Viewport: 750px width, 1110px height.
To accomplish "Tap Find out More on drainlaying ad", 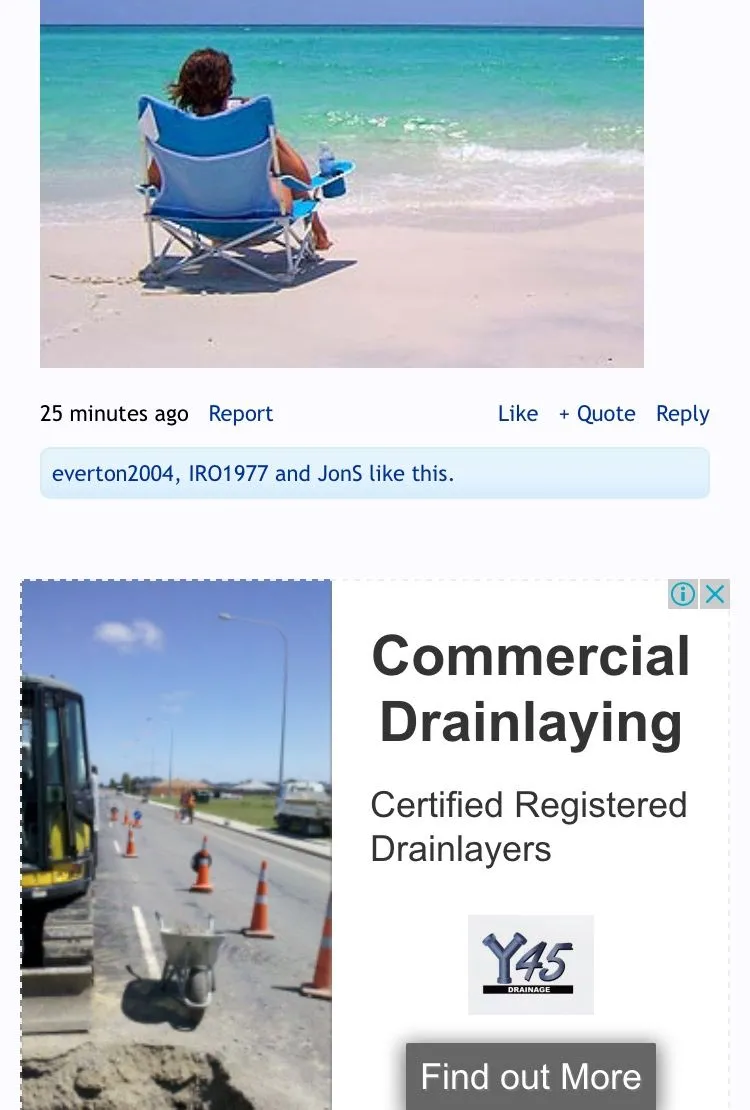I will tap(531, 1077).
